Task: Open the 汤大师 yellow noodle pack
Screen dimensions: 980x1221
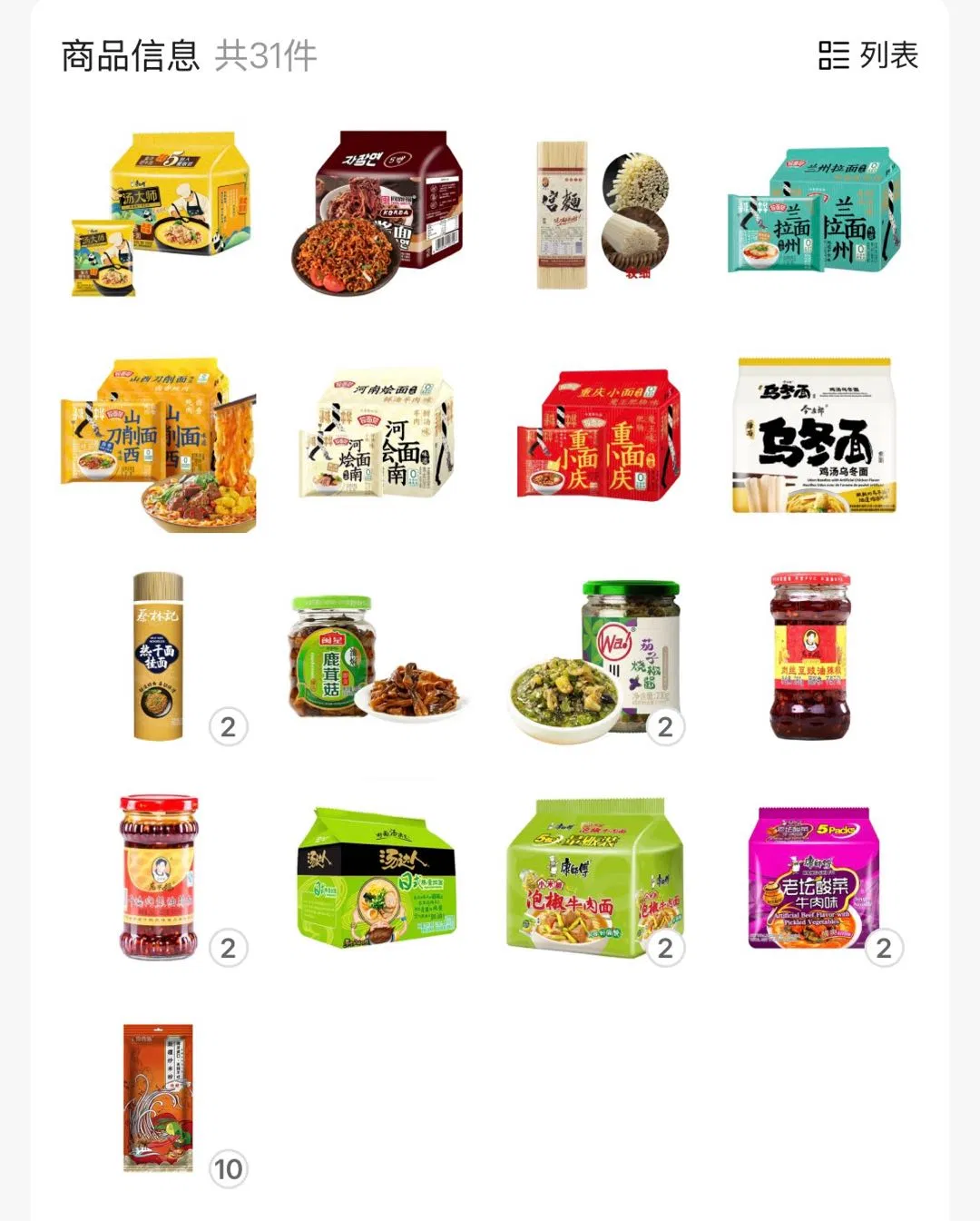Action: (x=160, y=214)
